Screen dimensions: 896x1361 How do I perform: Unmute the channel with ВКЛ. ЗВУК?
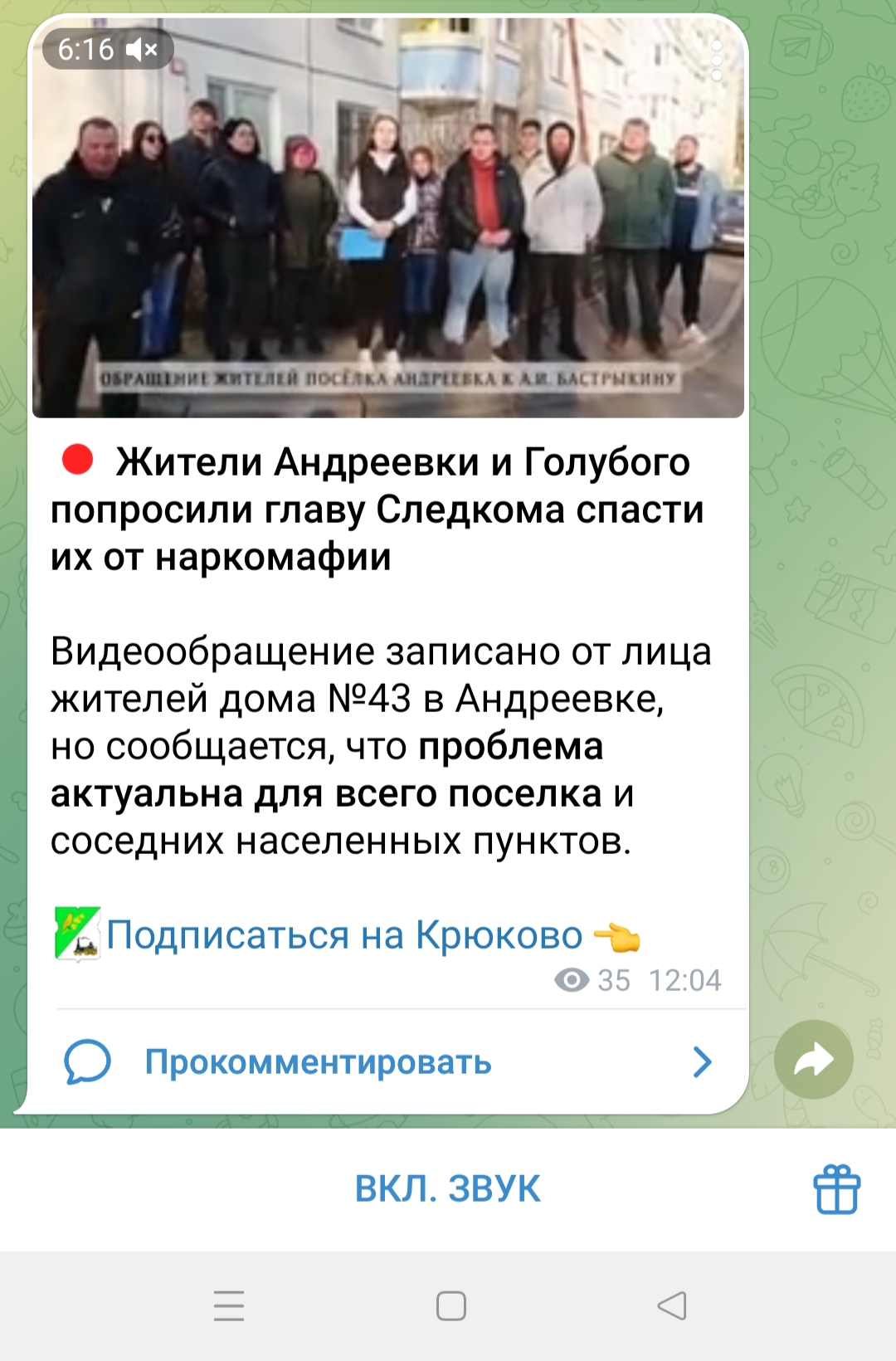447,1188
